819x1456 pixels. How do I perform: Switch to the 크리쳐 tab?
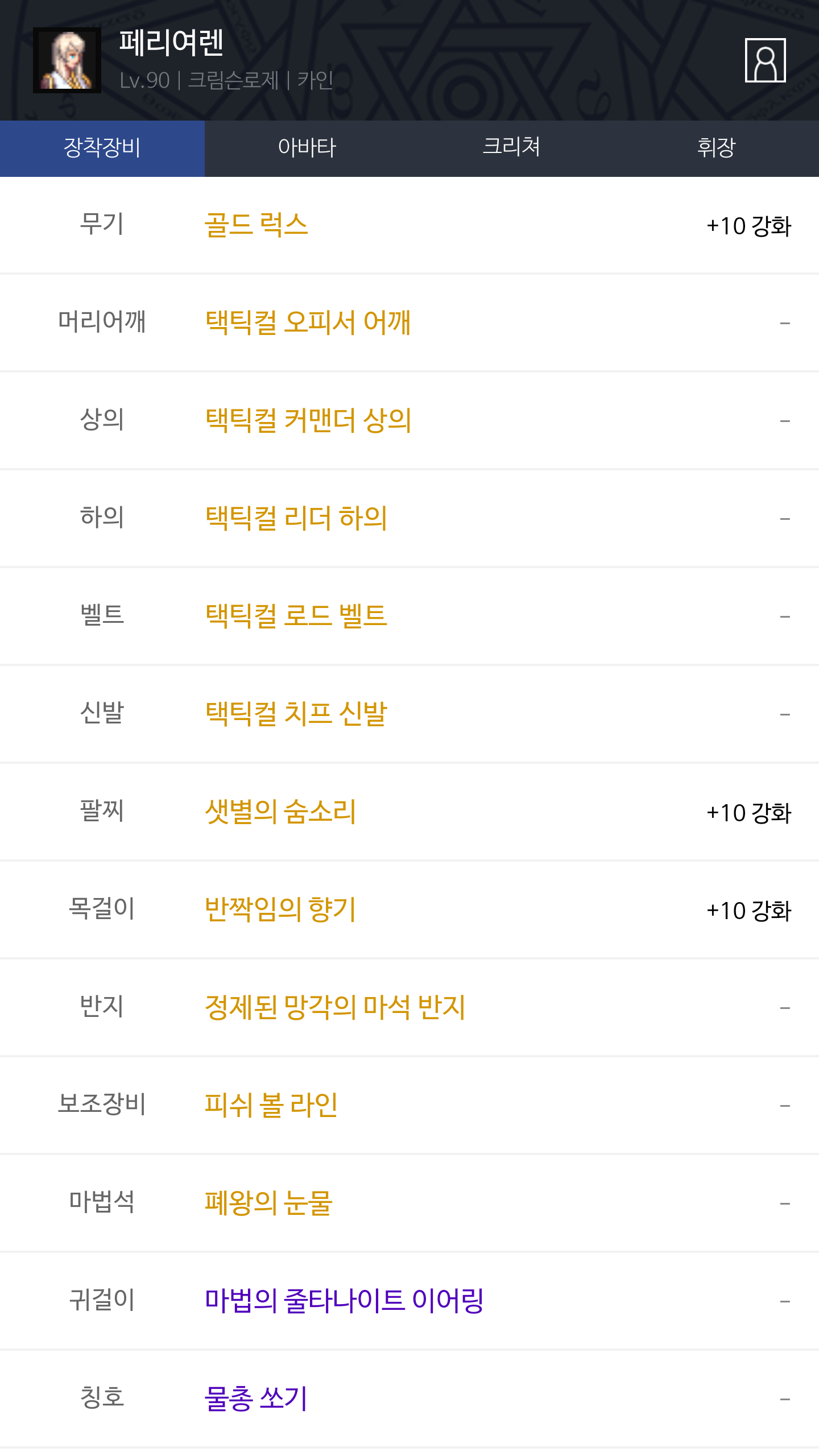click(x=512, y=148)
